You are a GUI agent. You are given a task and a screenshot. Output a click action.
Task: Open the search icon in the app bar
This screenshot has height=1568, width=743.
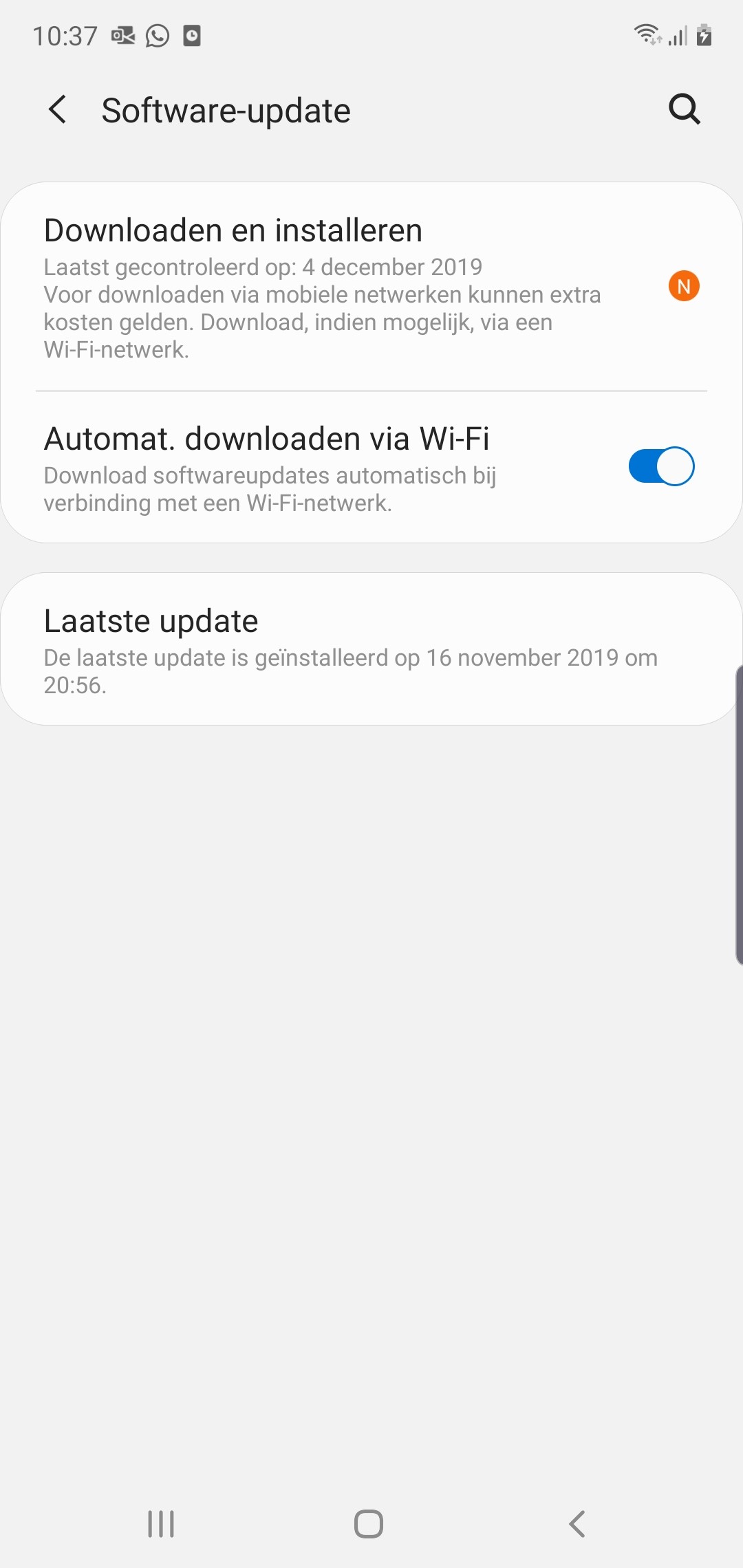coord(685,109)
